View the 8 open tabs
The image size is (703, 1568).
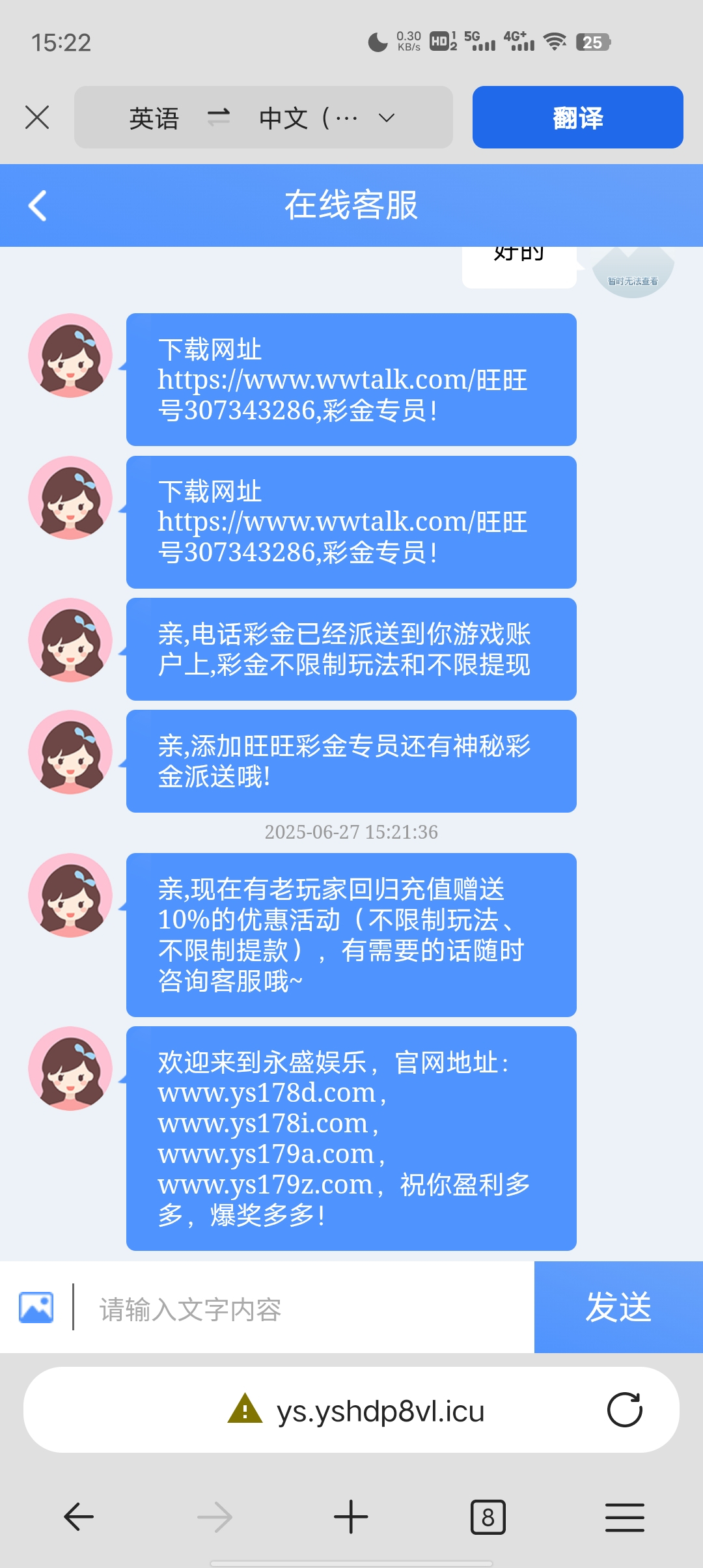488,1517
